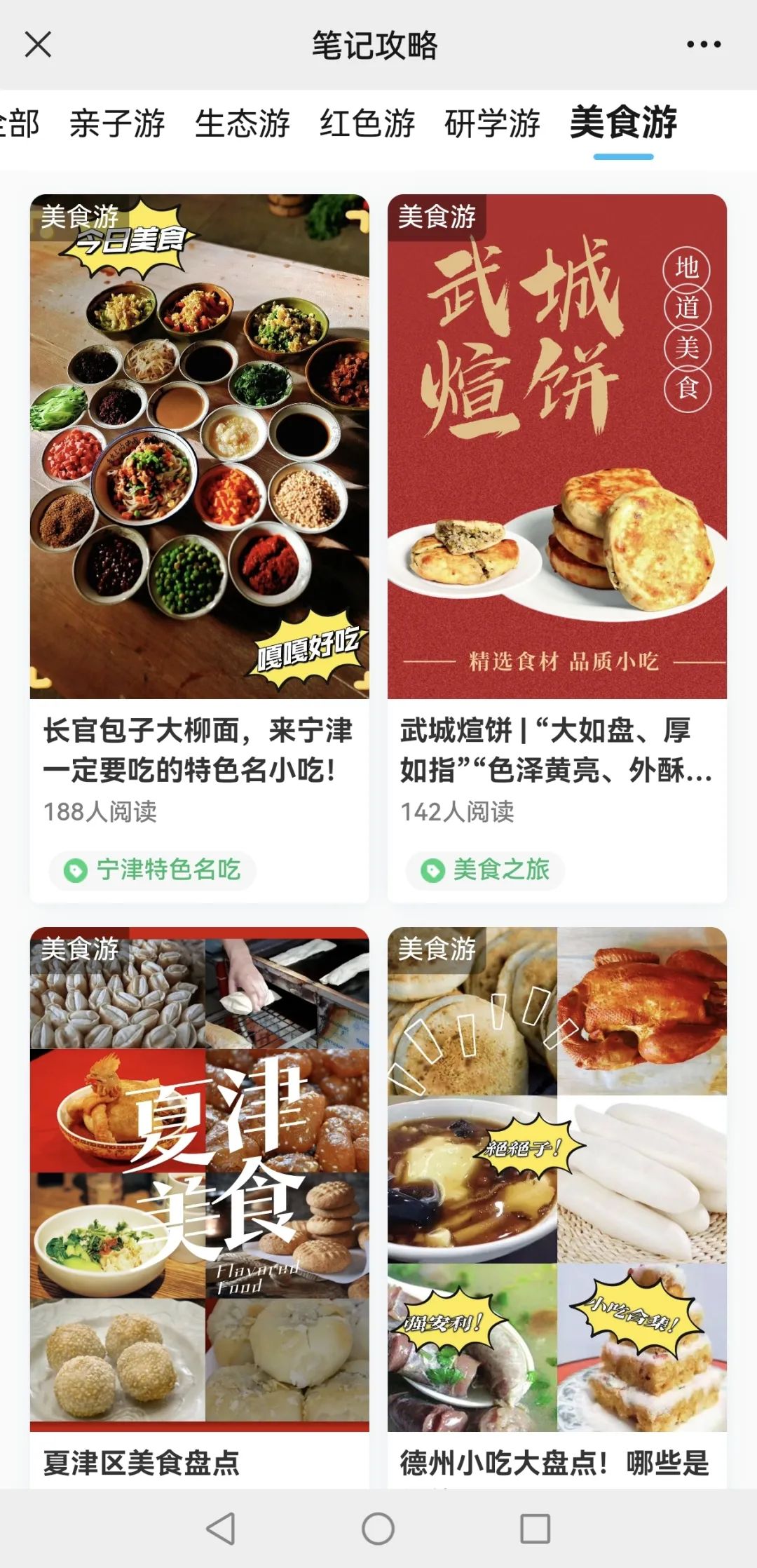
Task: Tap the green tag icon beside 美食之旅
Action: (x=434, y=870)
